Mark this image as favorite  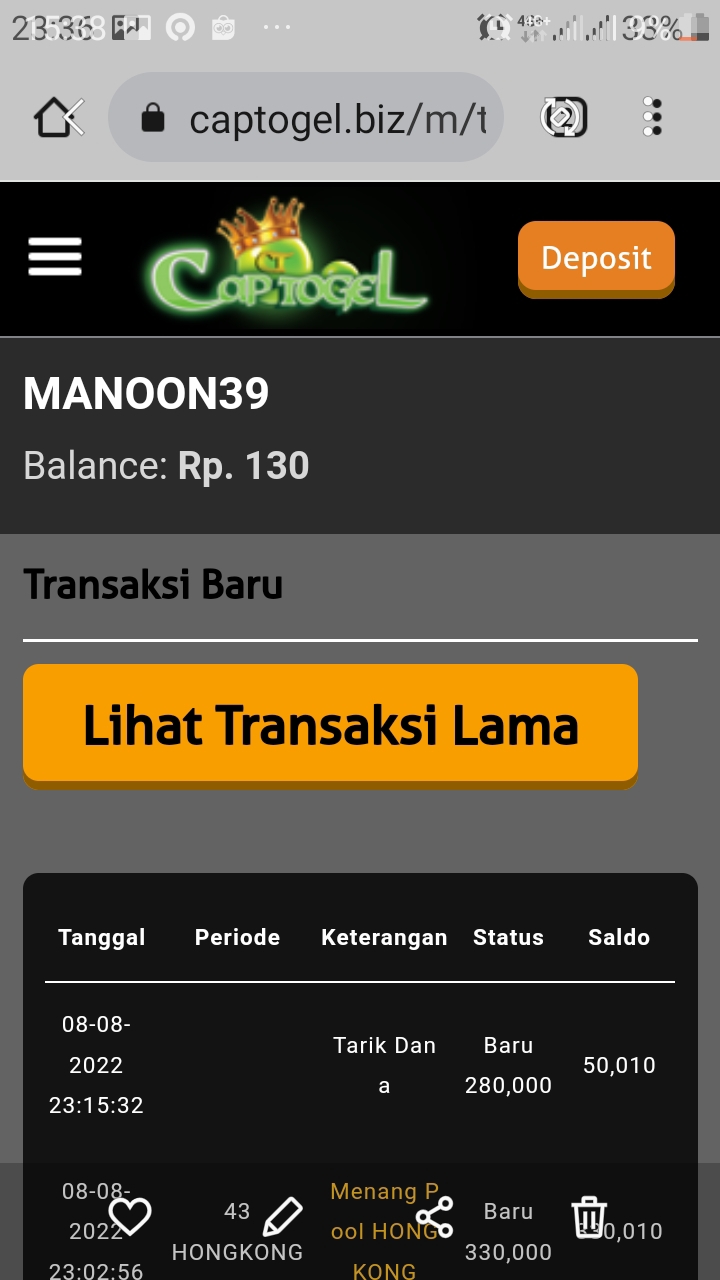pos(130,1217)
